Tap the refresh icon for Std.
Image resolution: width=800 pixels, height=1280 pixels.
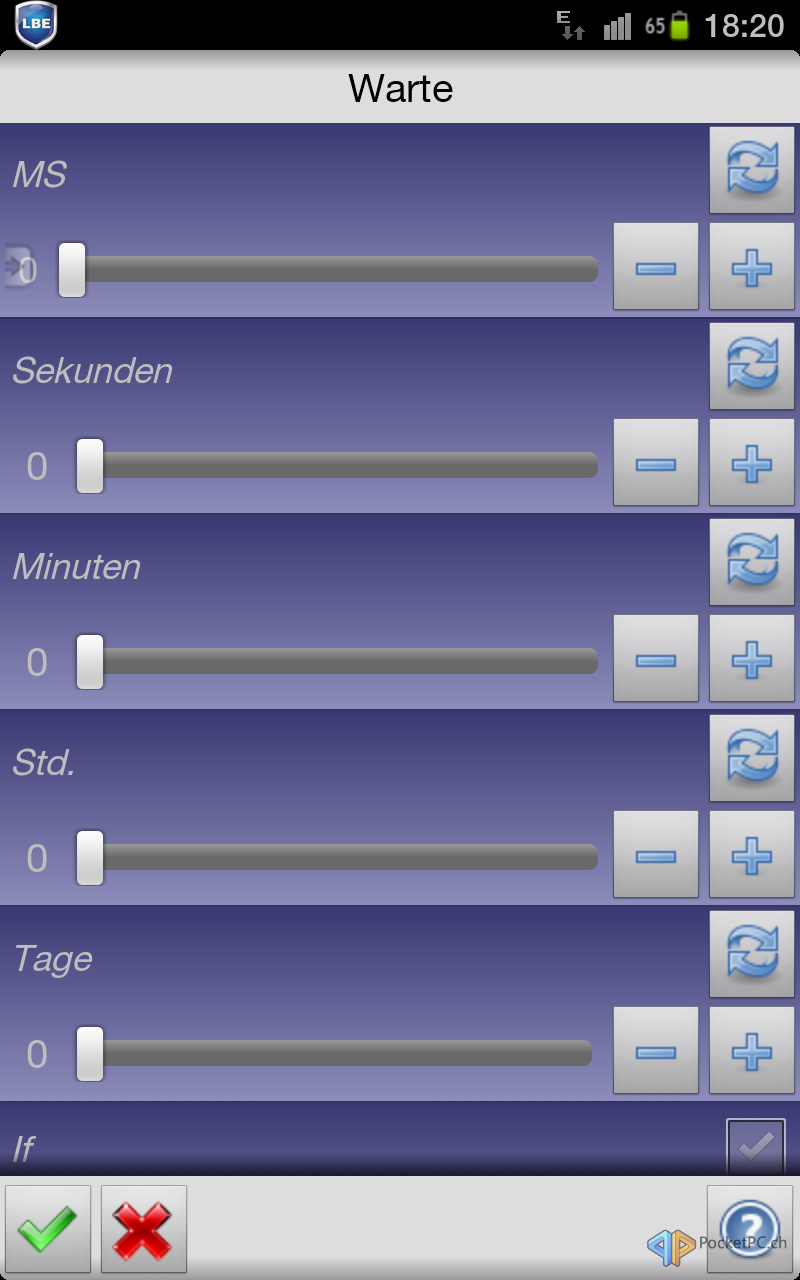[752, 758]
